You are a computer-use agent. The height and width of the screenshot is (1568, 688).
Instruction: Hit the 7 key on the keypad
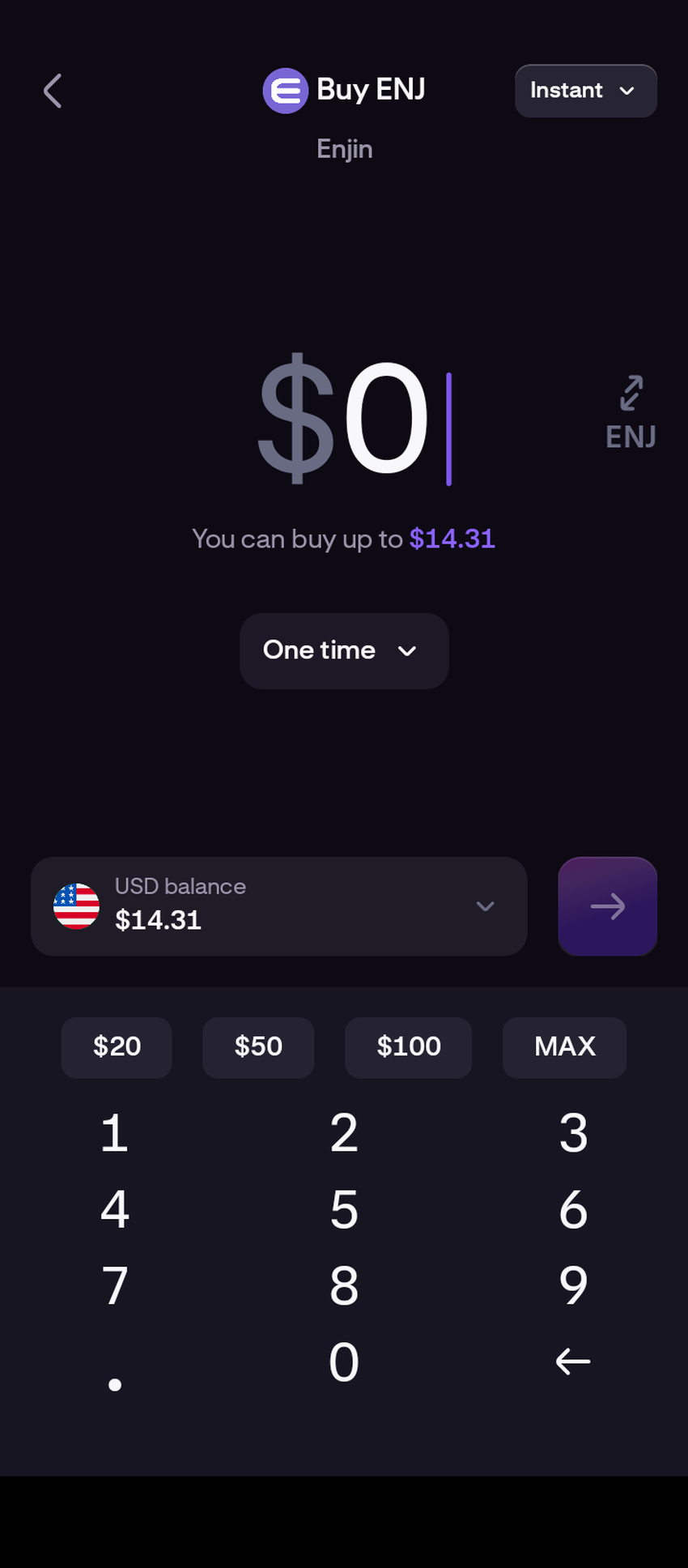pyautogui.click(x=115, y=1285)
